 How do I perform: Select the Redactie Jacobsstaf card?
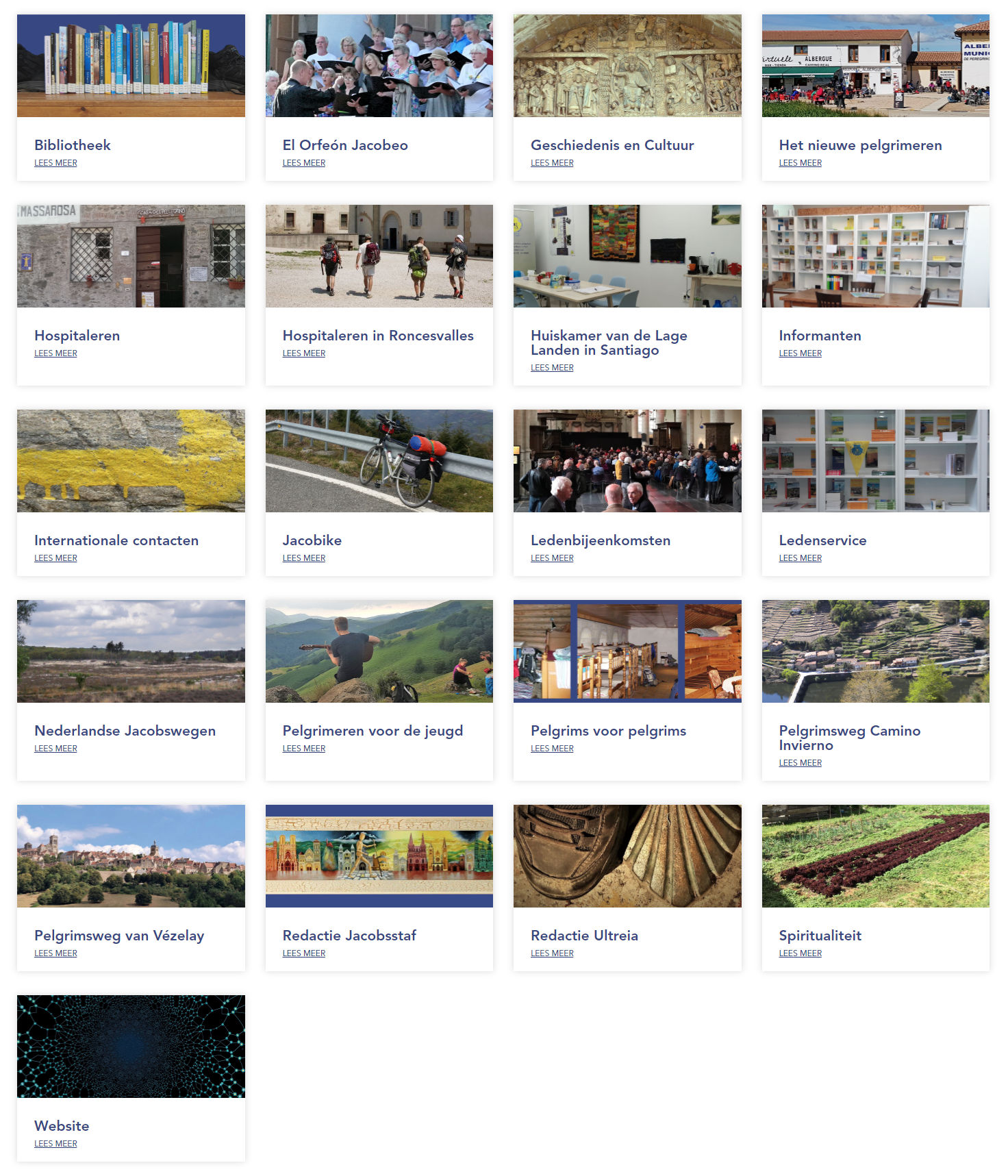point(349,936)
